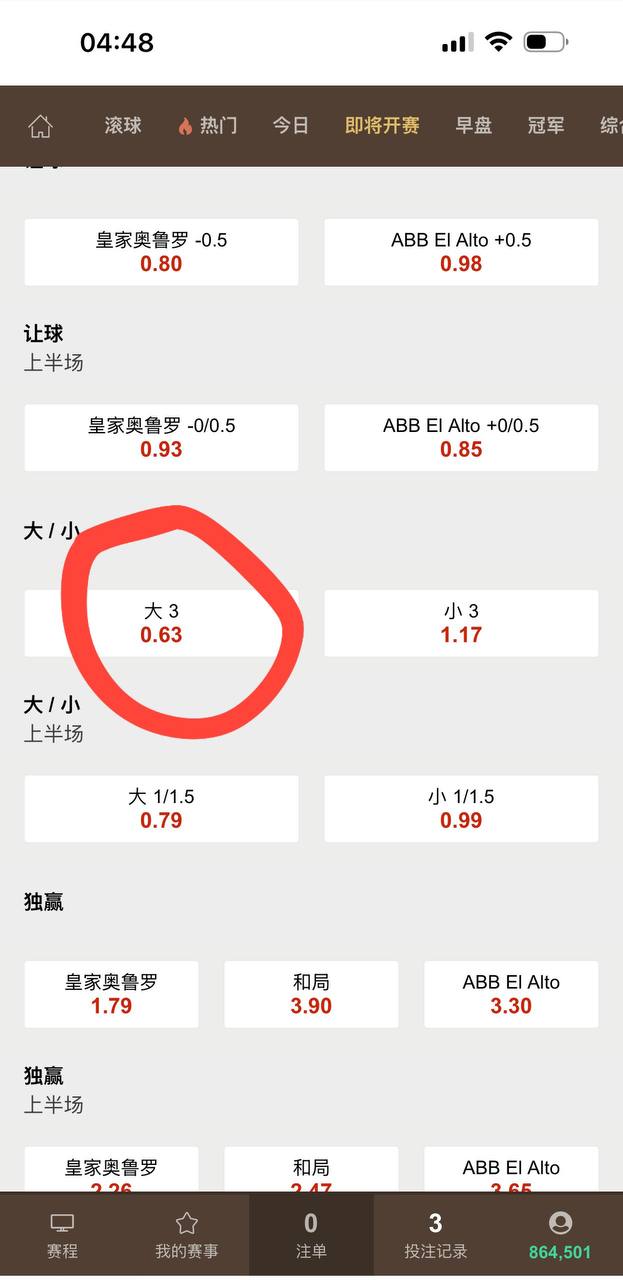Switch to the 今日 tab
The width and height of the screenshot is (623, 1280).
pos(291,126)
